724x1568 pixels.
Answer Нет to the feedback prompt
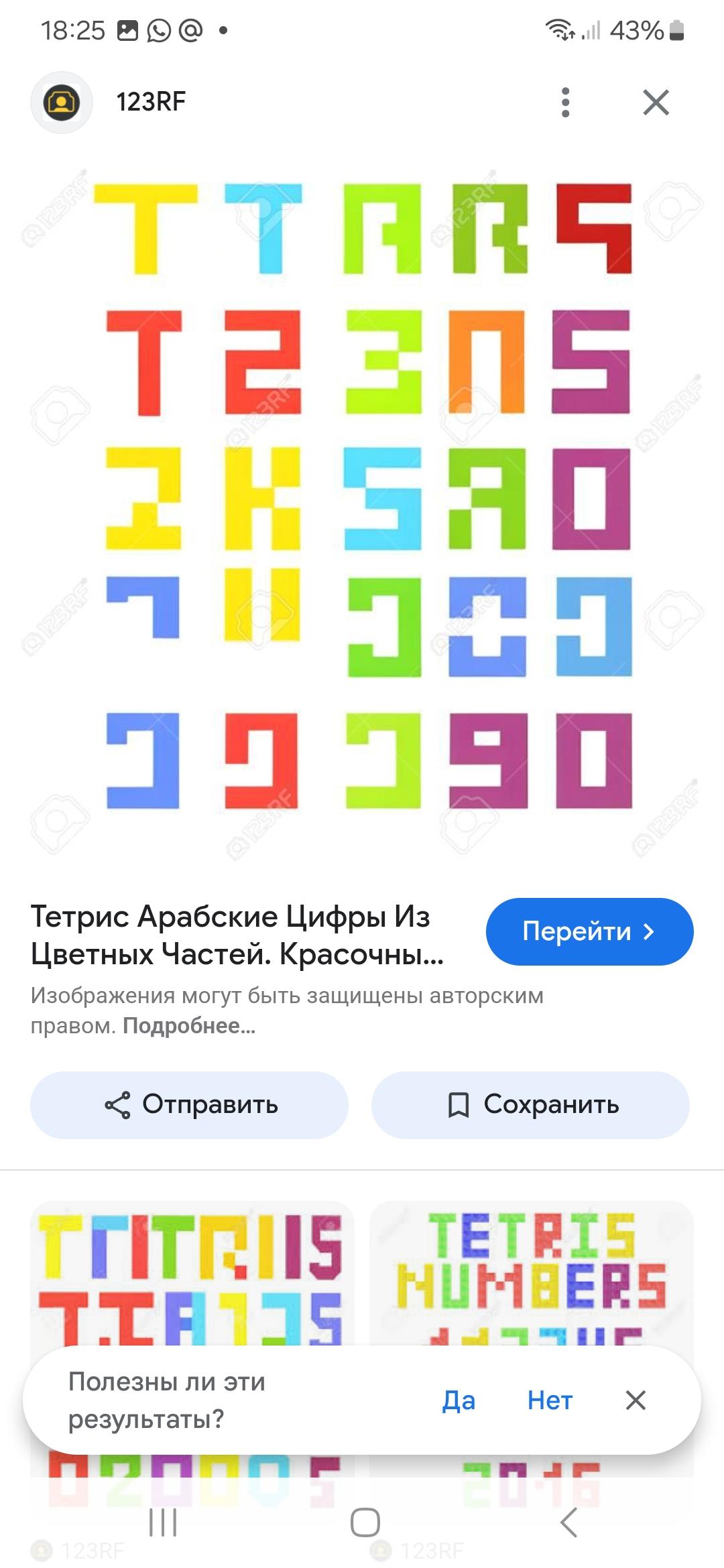550,1400
